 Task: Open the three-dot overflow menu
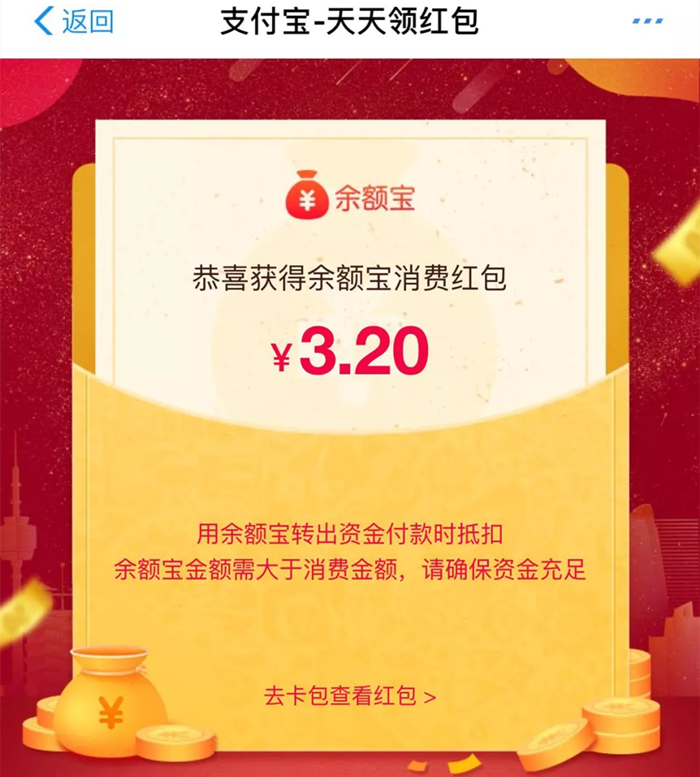click(x=647, y=22)
